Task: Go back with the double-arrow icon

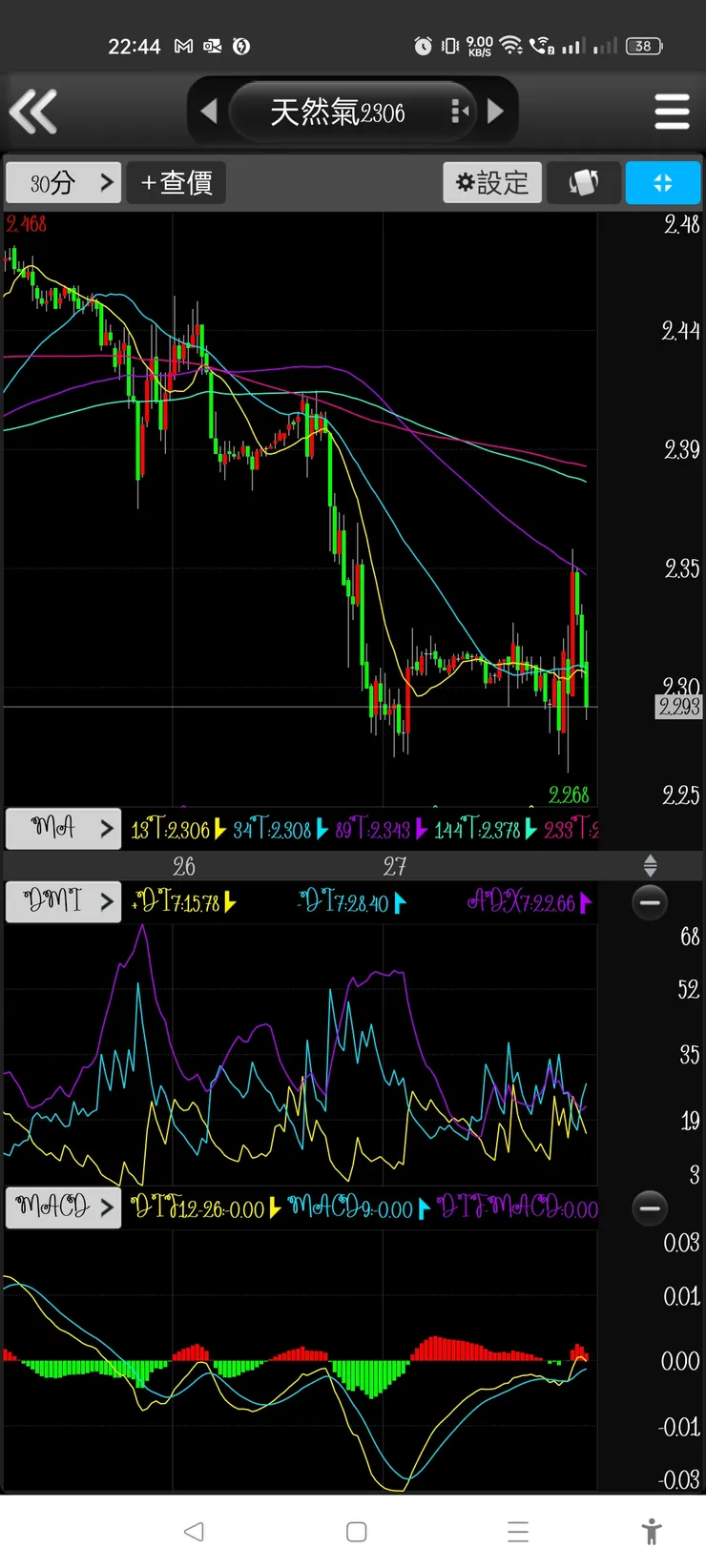Action: pyautogui.click(x=34, y=112)
